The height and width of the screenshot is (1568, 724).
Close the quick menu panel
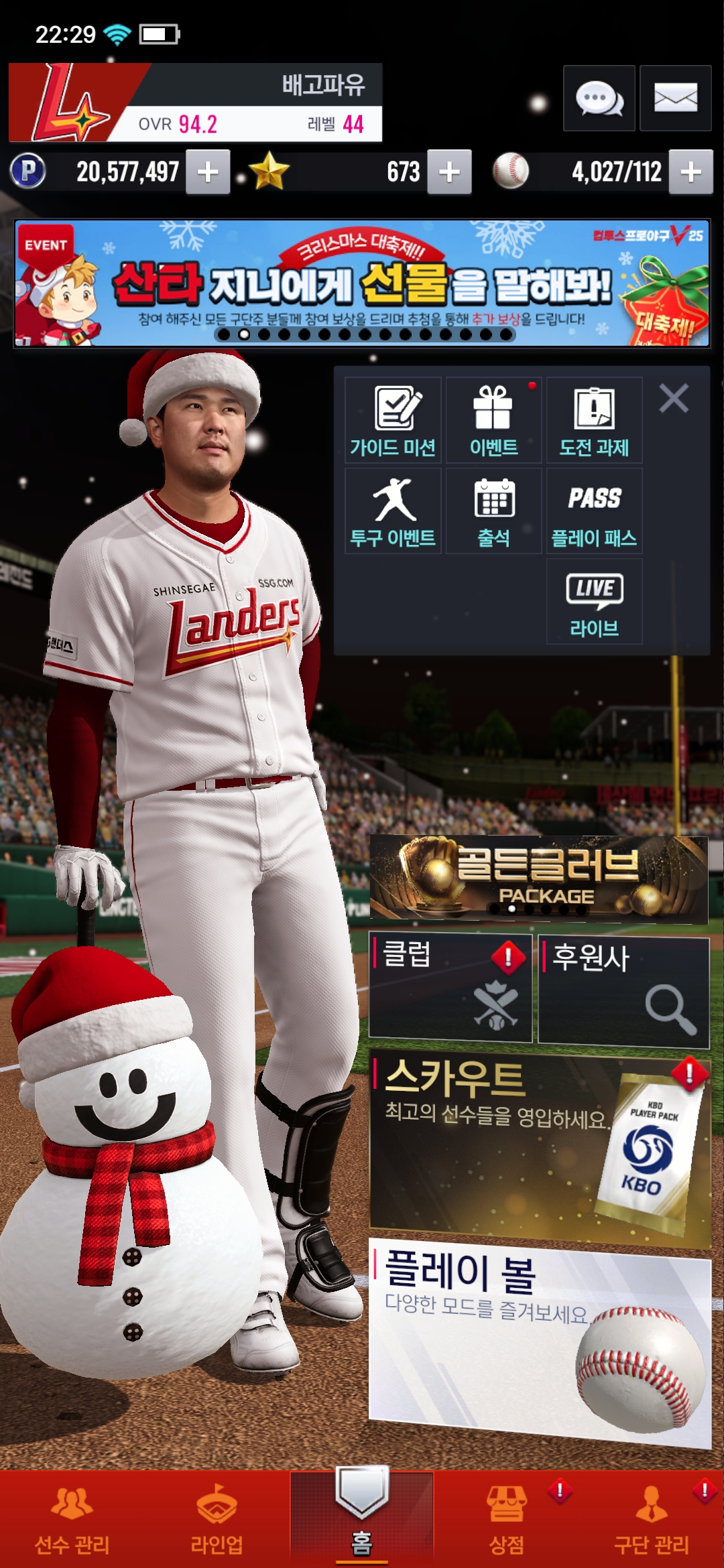coord(674,399)
